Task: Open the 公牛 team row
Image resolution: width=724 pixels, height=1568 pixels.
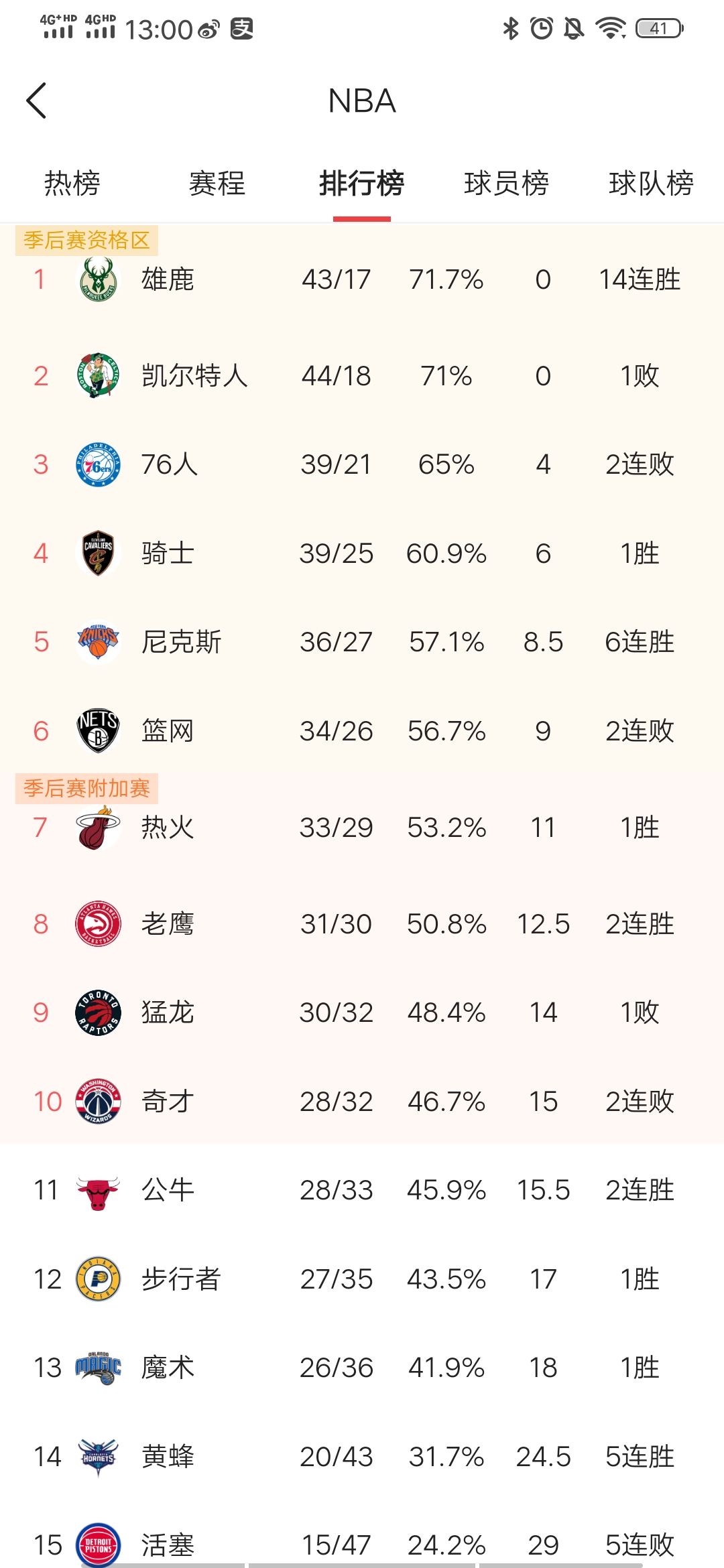Action: pyautogui.click(x=168, y=1190)
